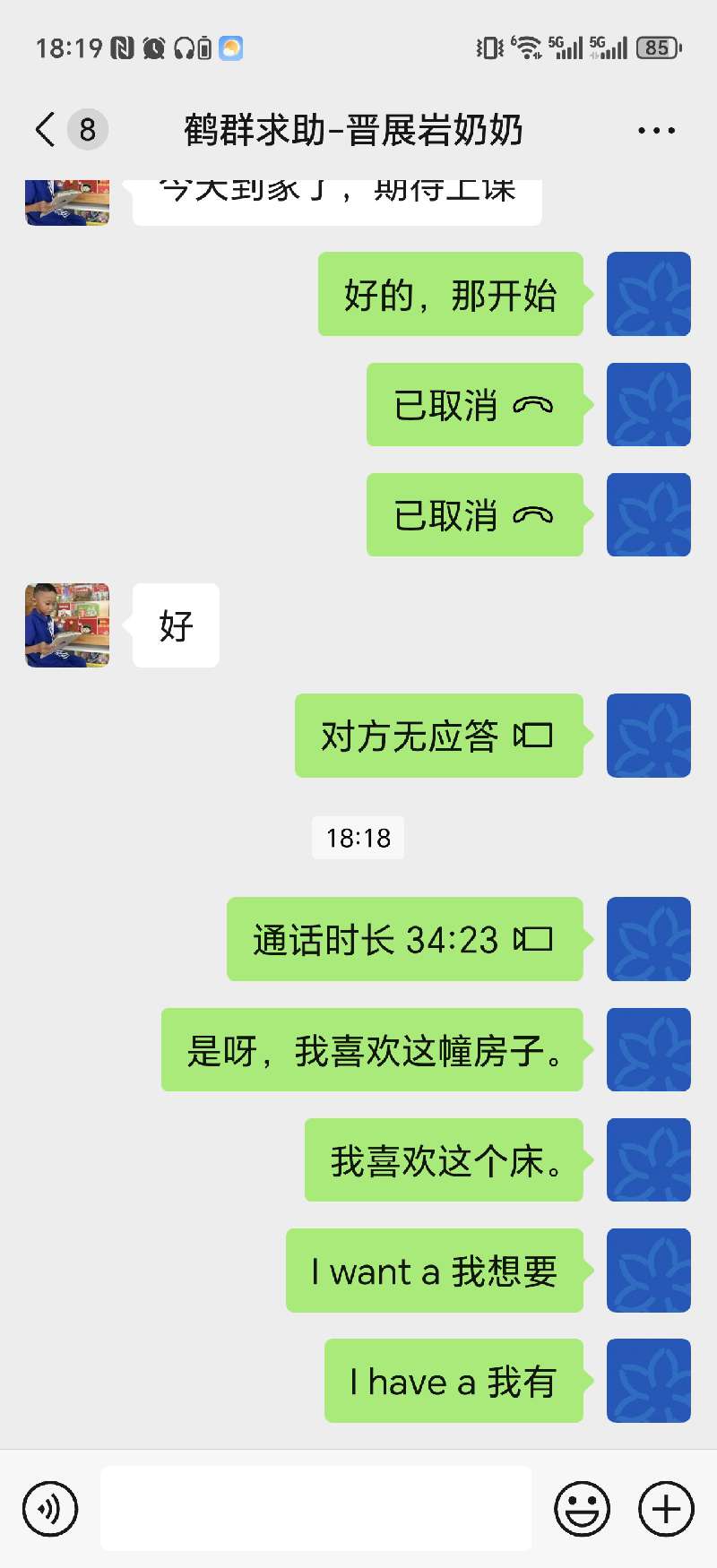Screen dimensions: 717x1568
Task: Open the contact's avatar beside the 好 message
Action: click(67, 625)
